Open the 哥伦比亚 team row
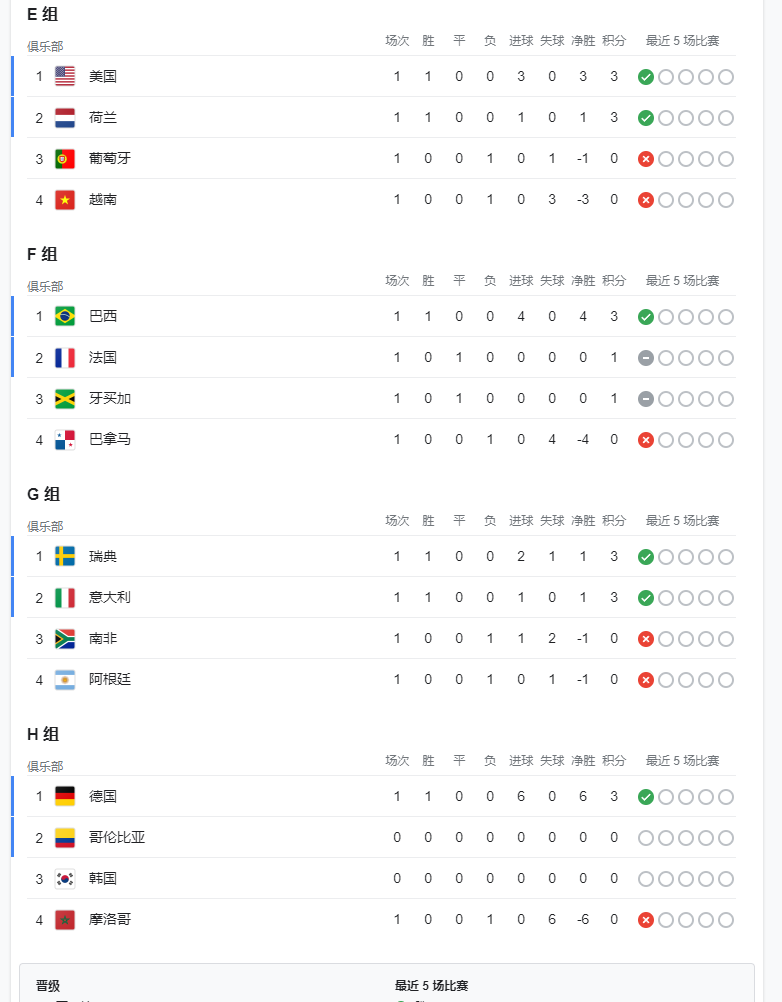The width and height of the screenshot is (782, 1002). [116, 837]
